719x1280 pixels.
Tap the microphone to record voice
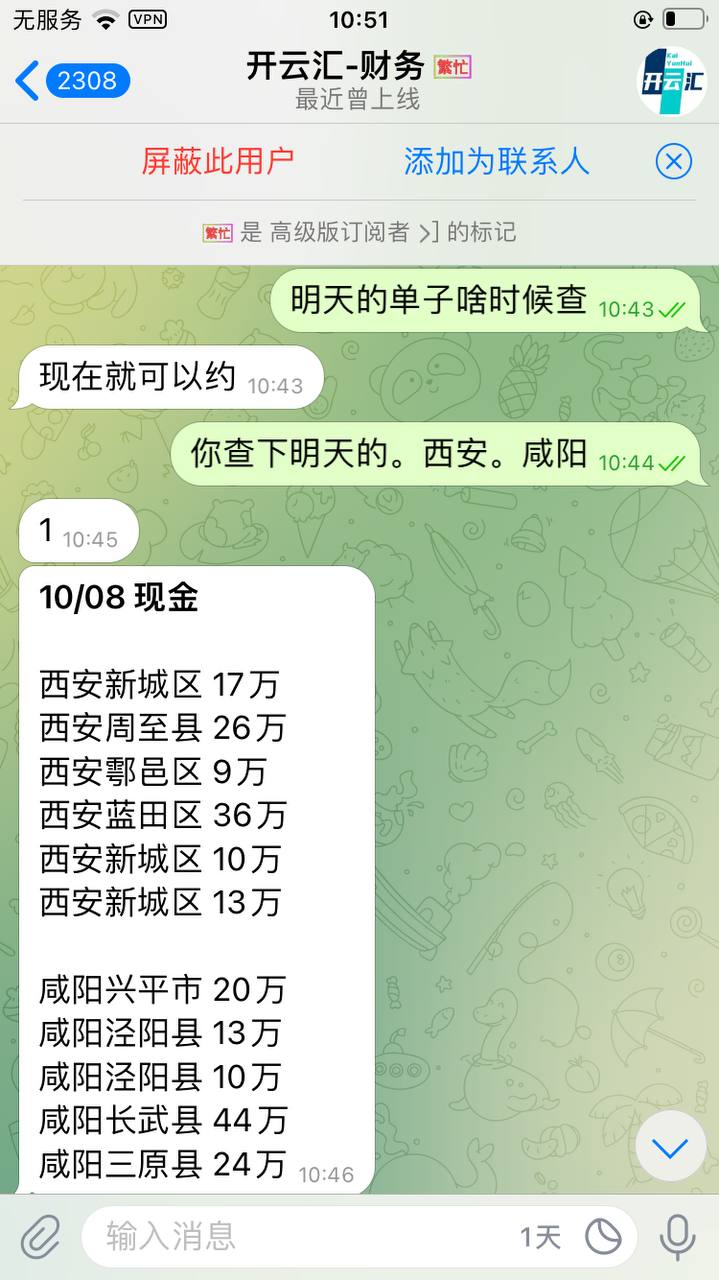(x=677, y=1237)
